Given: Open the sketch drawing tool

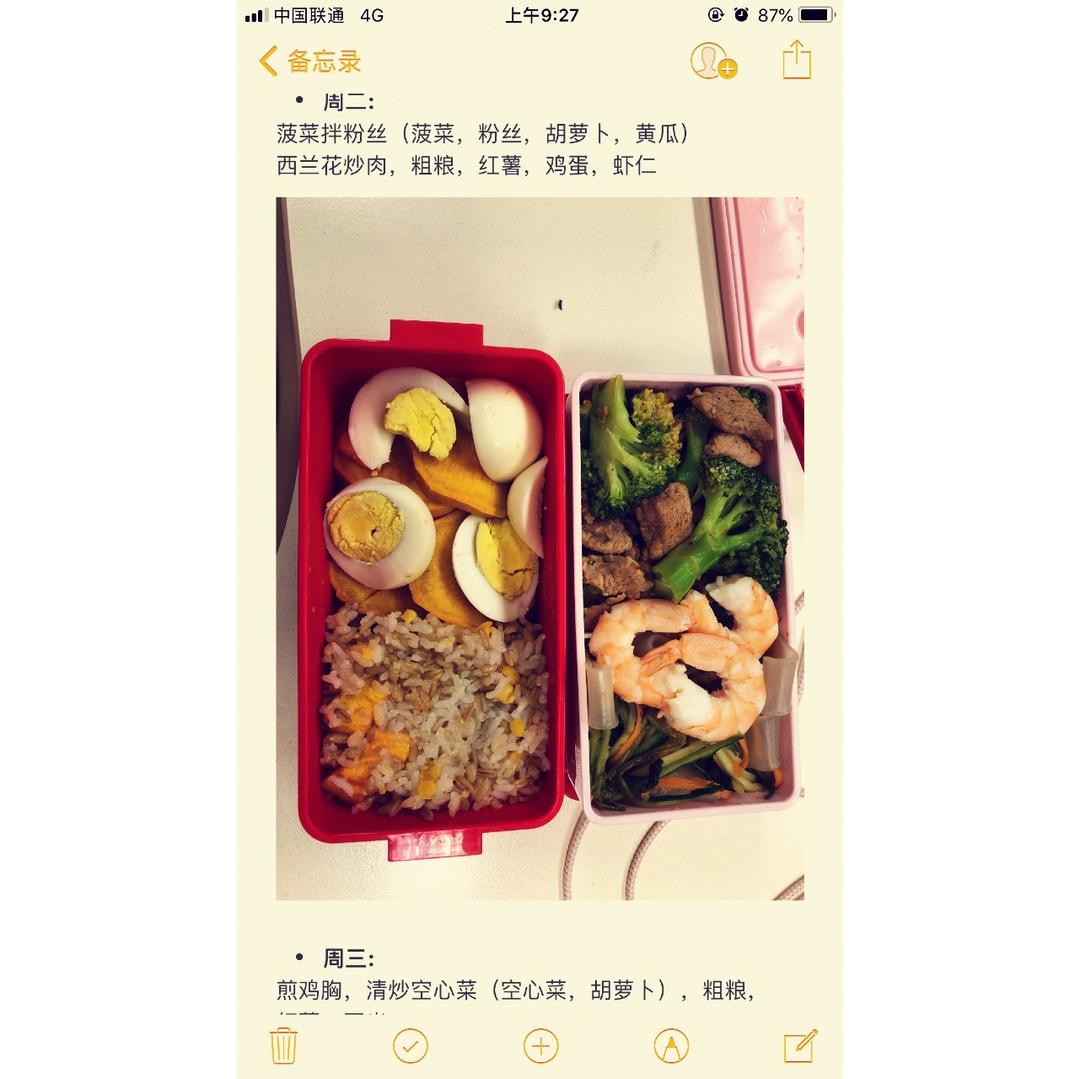Looking at the screenshot, I should point(671,1046).
